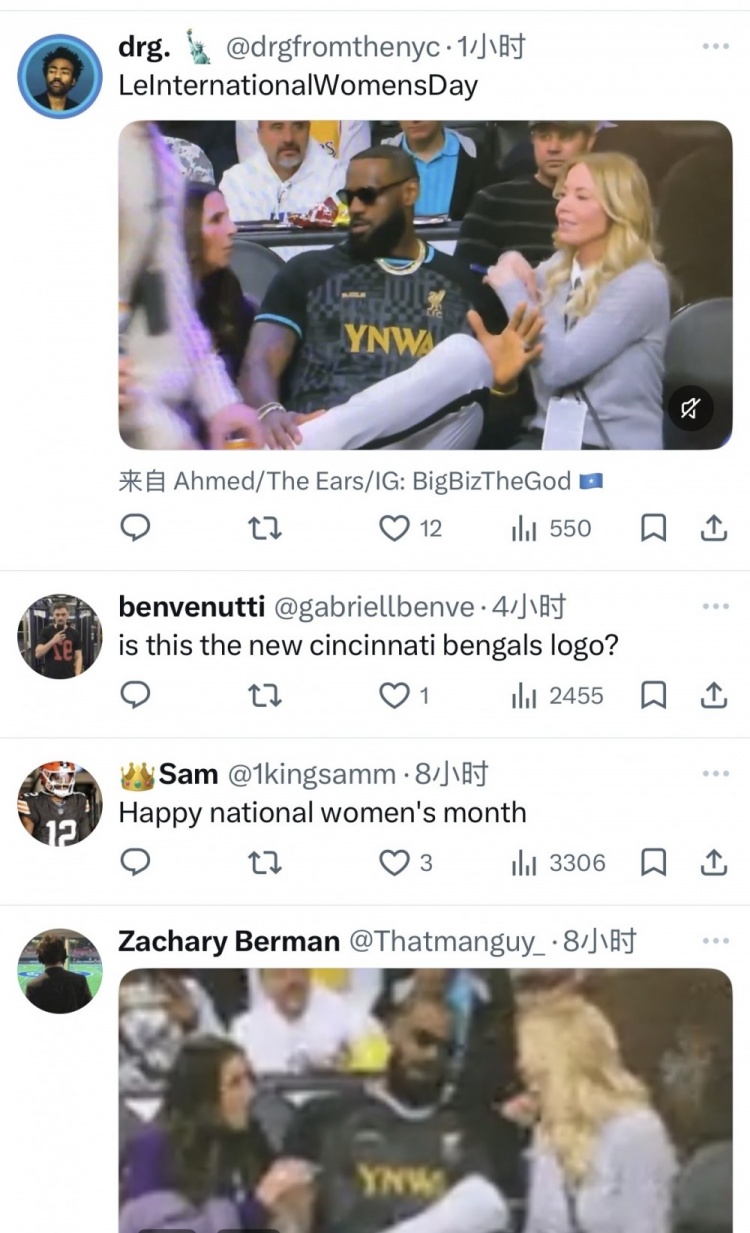Unmute the video in drg.'s tweet
Viewport: 750px width, 1233px height.
point(691,408)
